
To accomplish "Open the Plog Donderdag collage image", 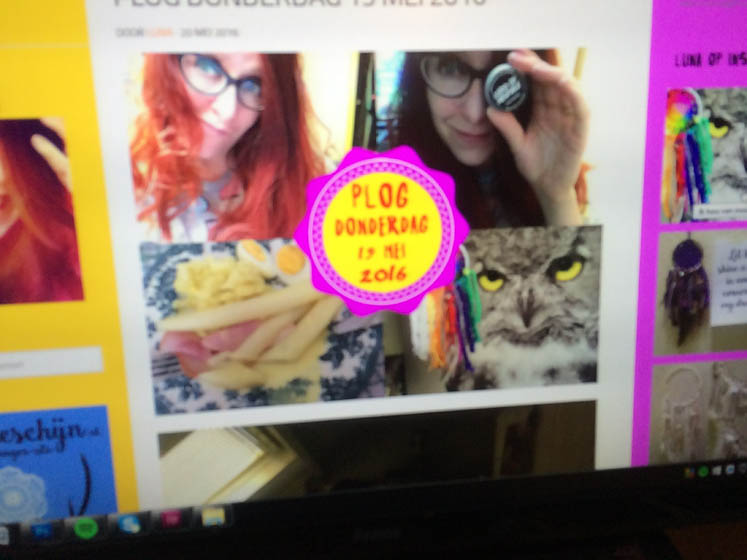I will coord(370,230).
